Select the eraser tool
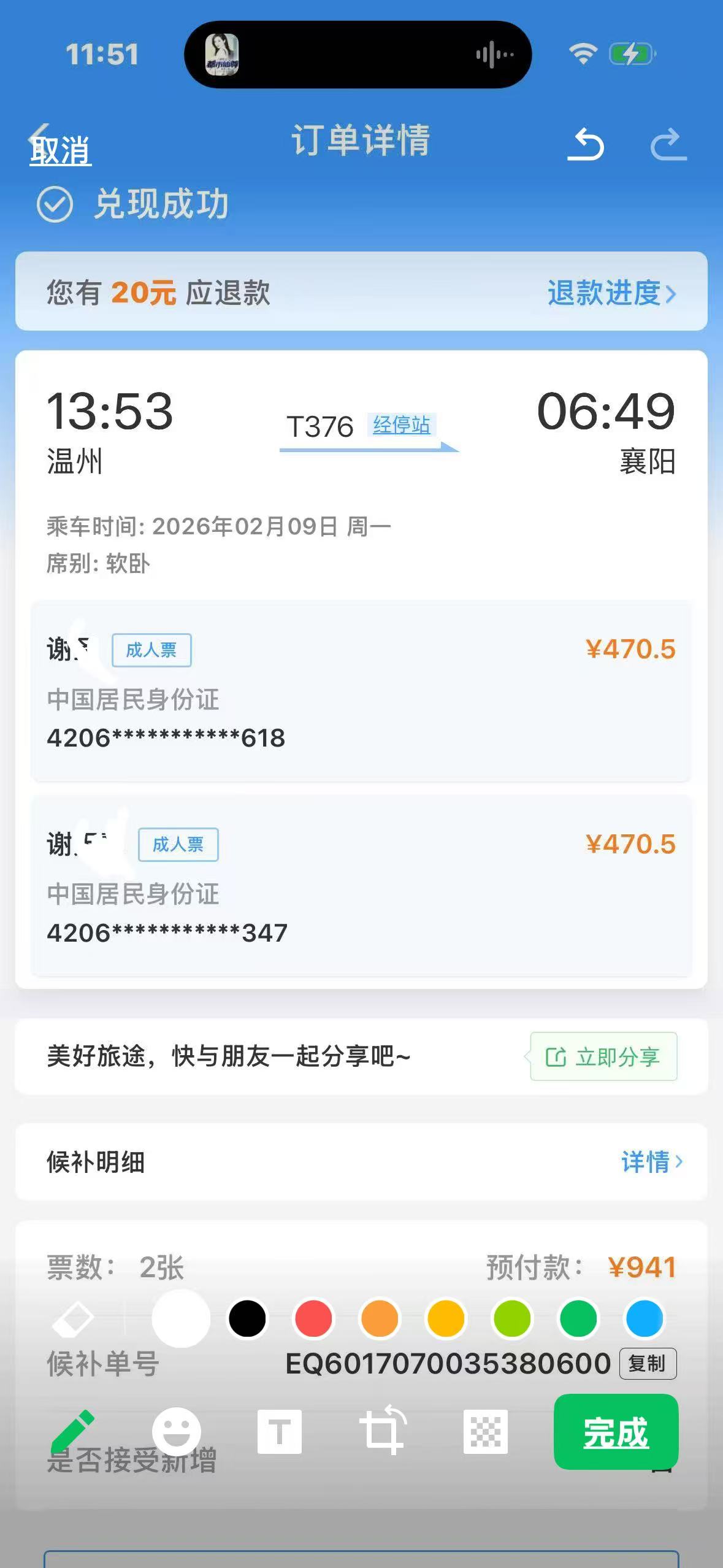 pyautogui.click(x=73, y=1318)
